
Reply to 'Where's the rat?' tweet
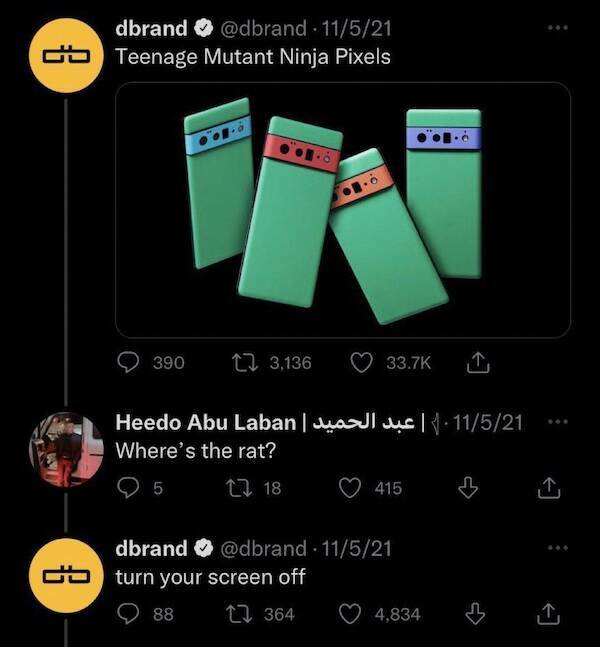tap(127, 487)
